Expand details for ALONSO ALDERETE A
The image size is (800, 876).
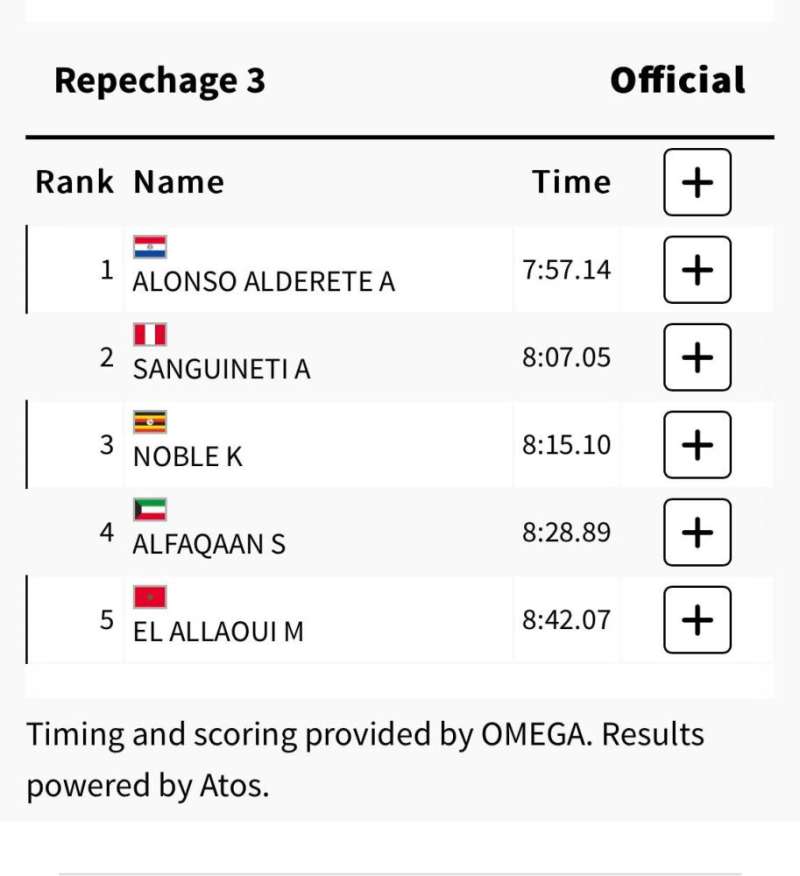click(697, 269)
